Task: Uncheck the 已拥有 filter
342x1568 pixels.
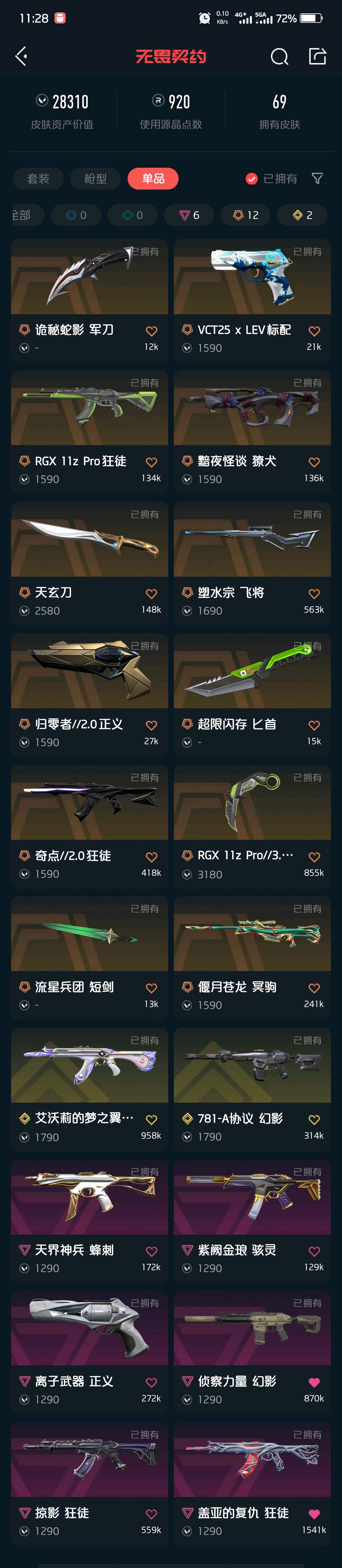Action: [x=271, y=178]
